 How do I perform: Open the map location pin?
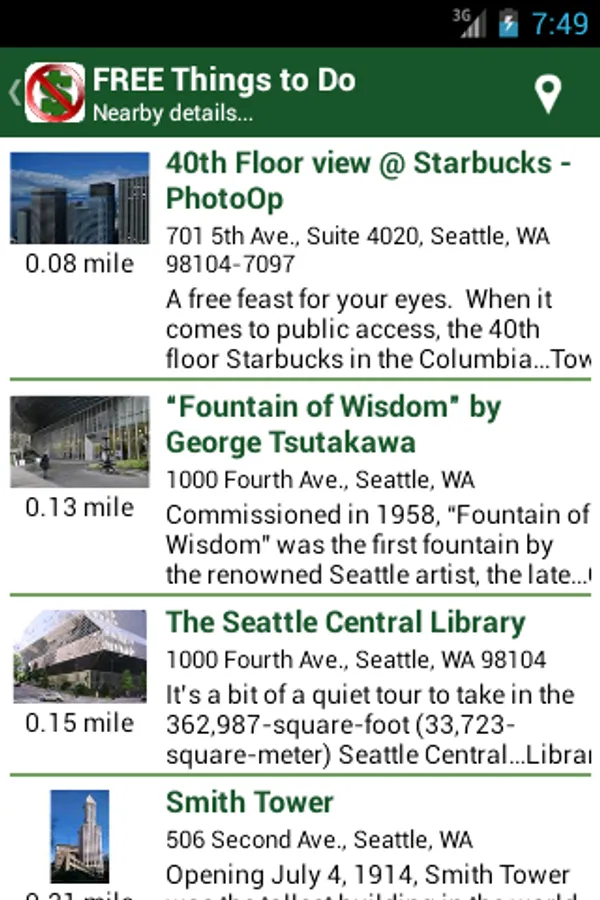(x=547, y=94)
